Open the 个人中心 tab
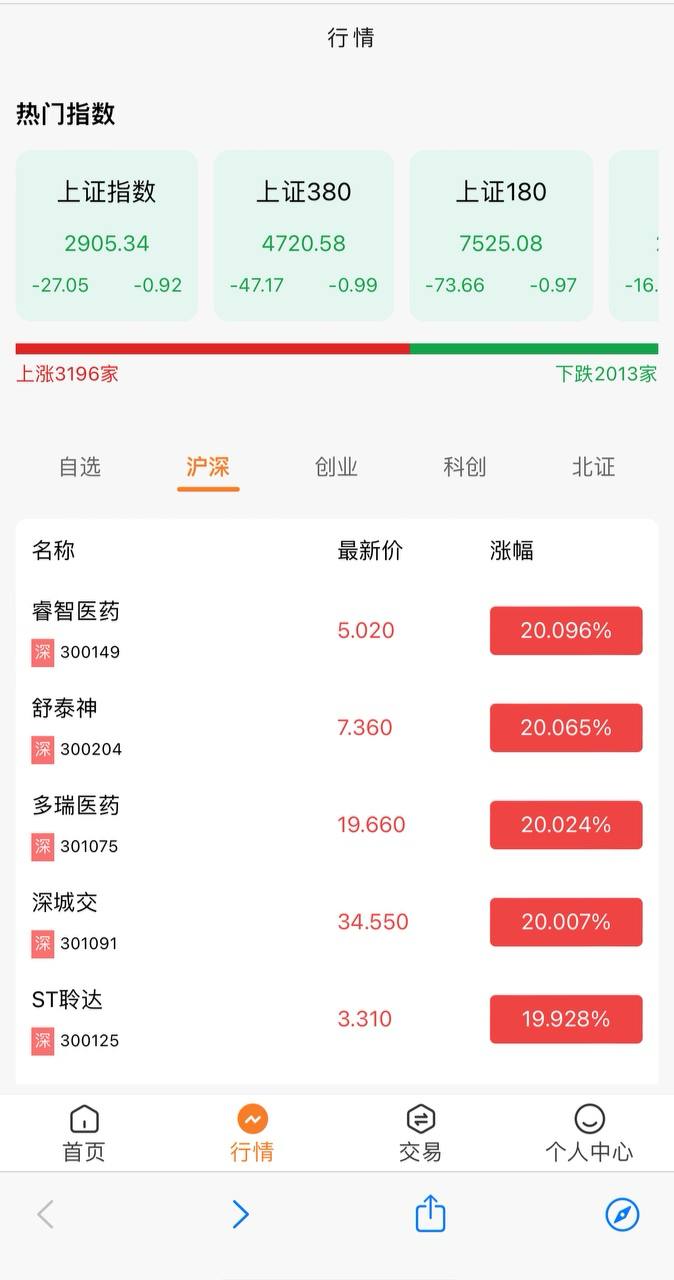Image resolution: width=674 pixels, height=1280 pixels. [589, 1133]
